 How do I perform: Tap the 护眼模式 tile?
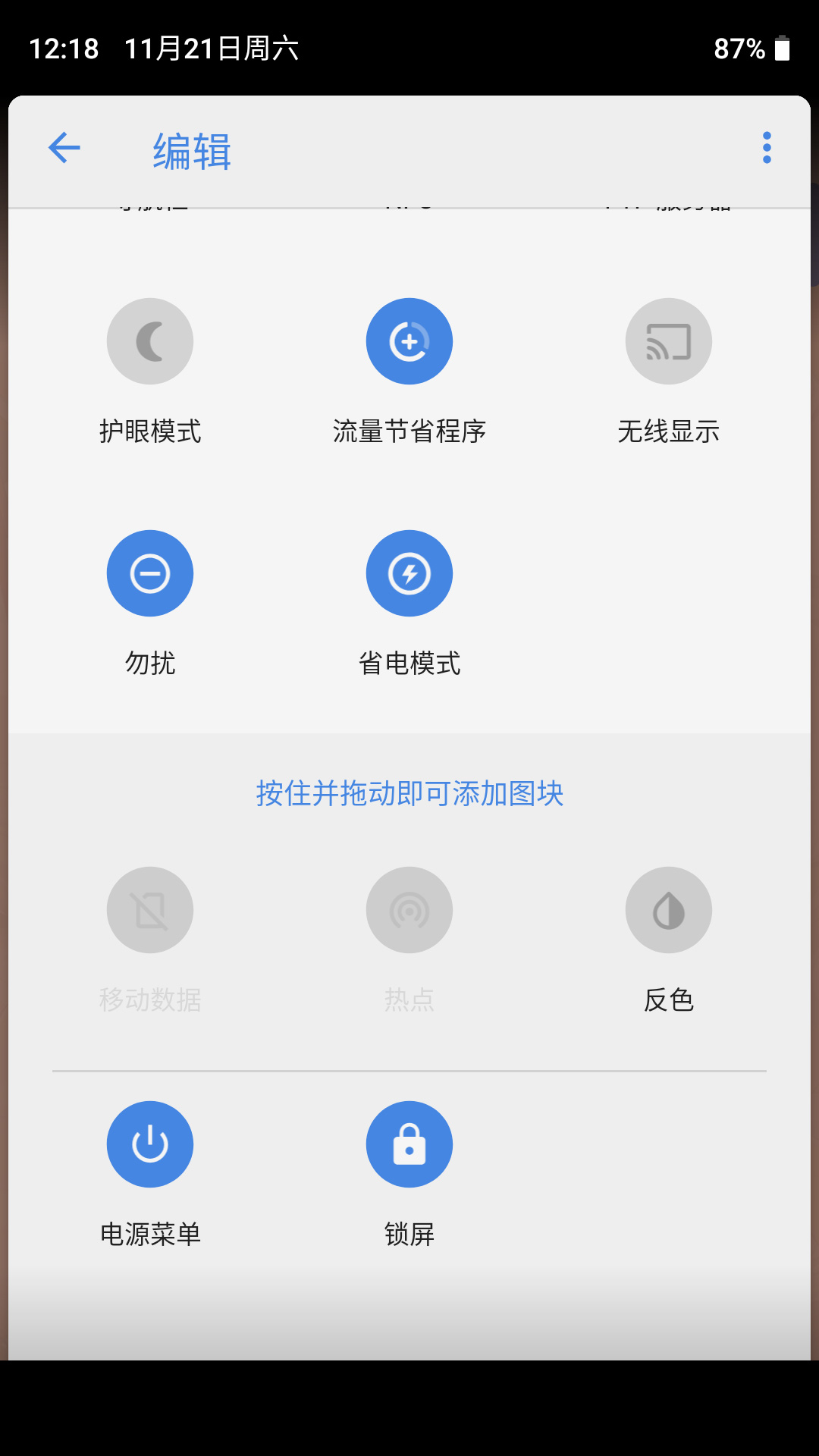[150, 342]
